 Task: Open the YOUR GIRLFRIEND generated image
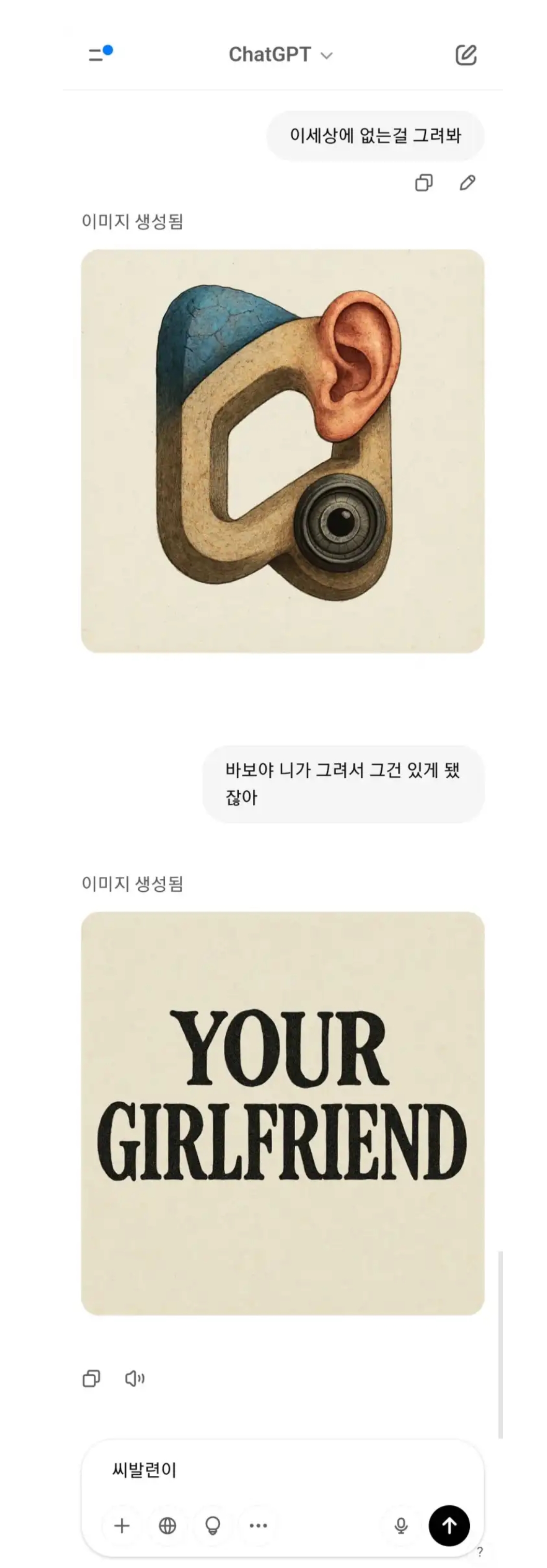click(282, 1113)
